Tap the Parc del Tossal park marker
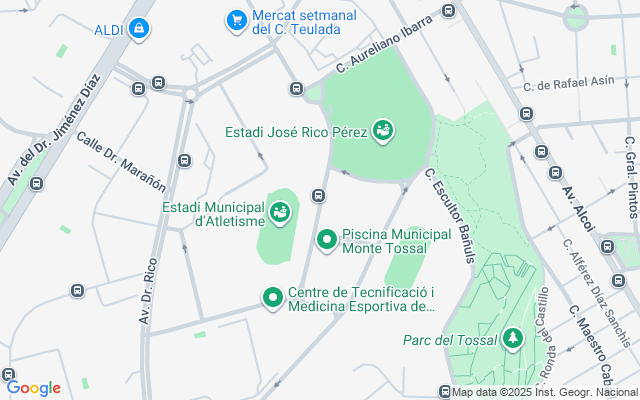 click(513, 339)
